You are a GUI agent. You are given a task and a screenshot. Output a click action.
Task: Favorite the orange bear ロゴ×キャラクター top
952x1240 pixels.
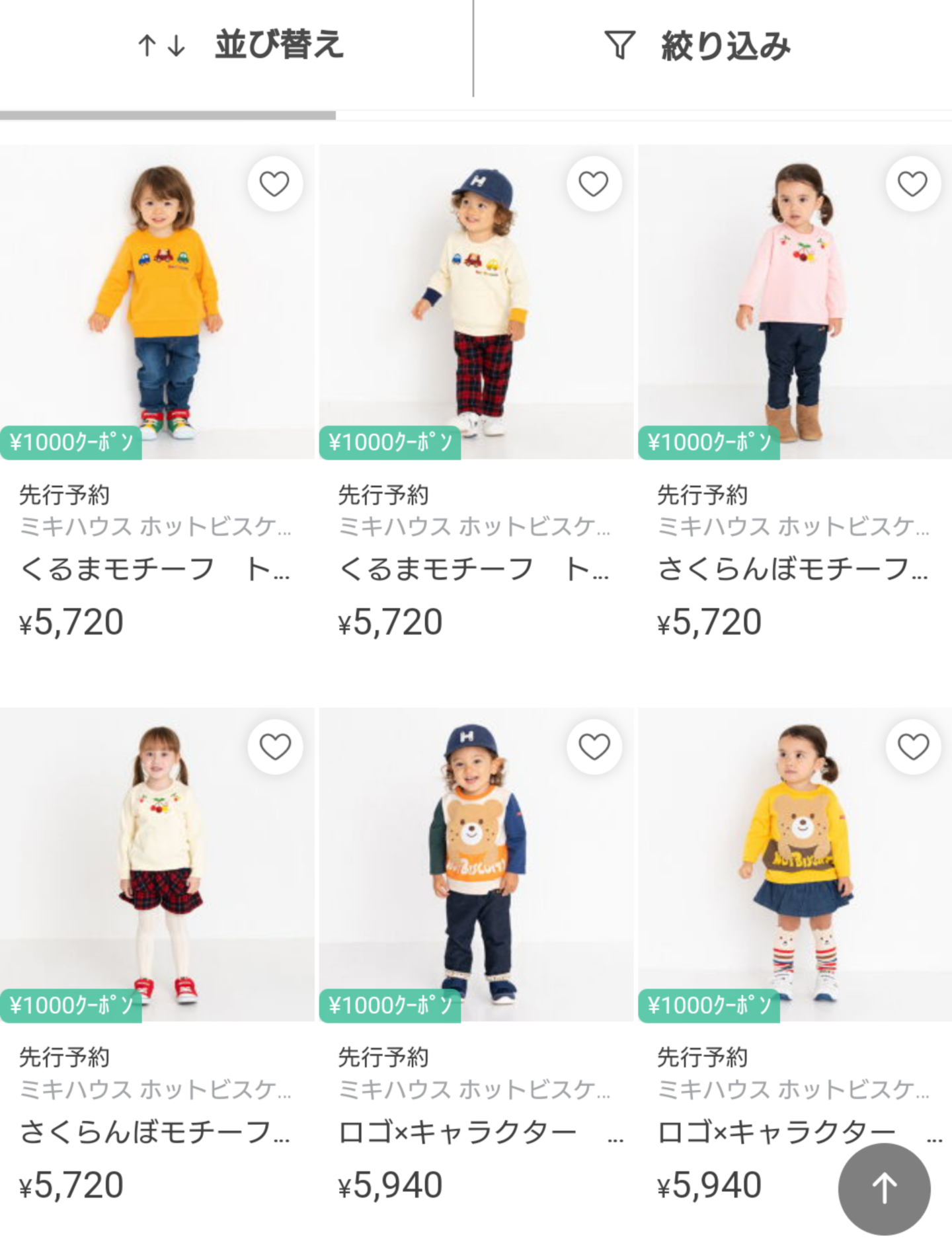[594, 747]
